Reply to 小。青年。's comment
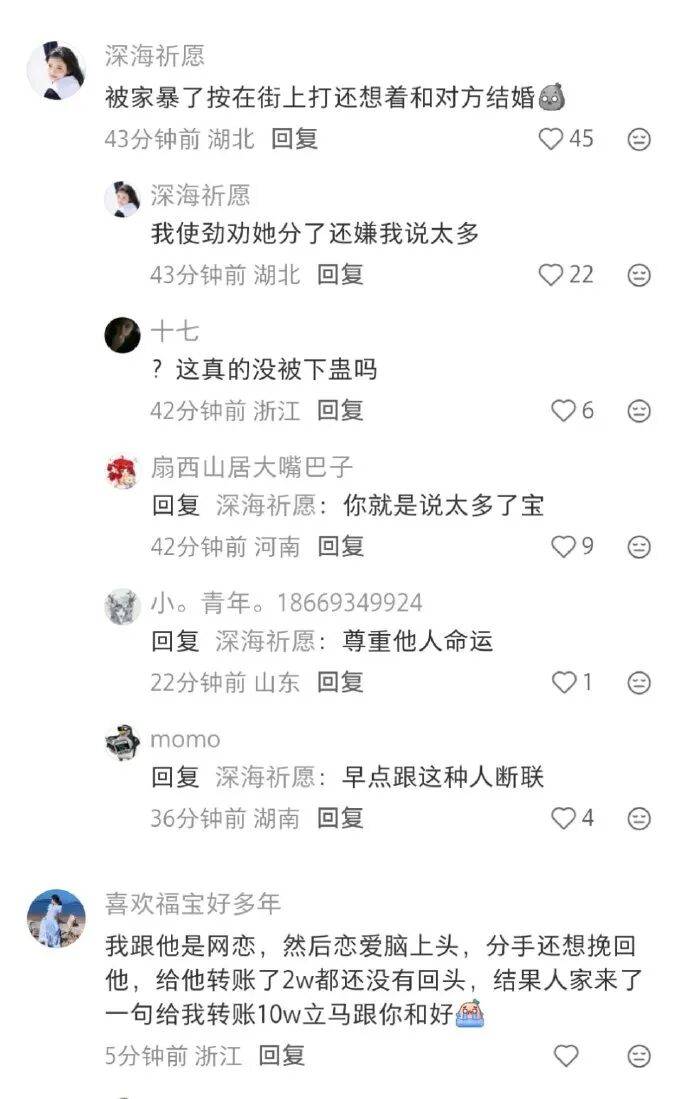Viewport: 690px width, 1099px height. [x=340, y=682]
